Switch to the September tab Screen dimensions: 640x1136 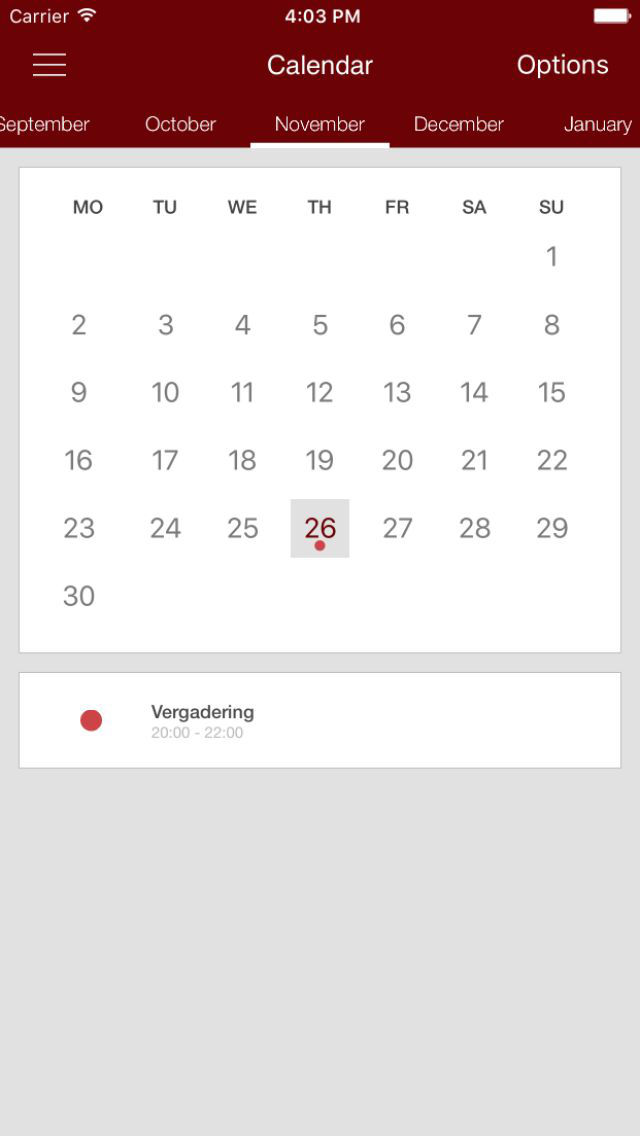tap(44, 124)
